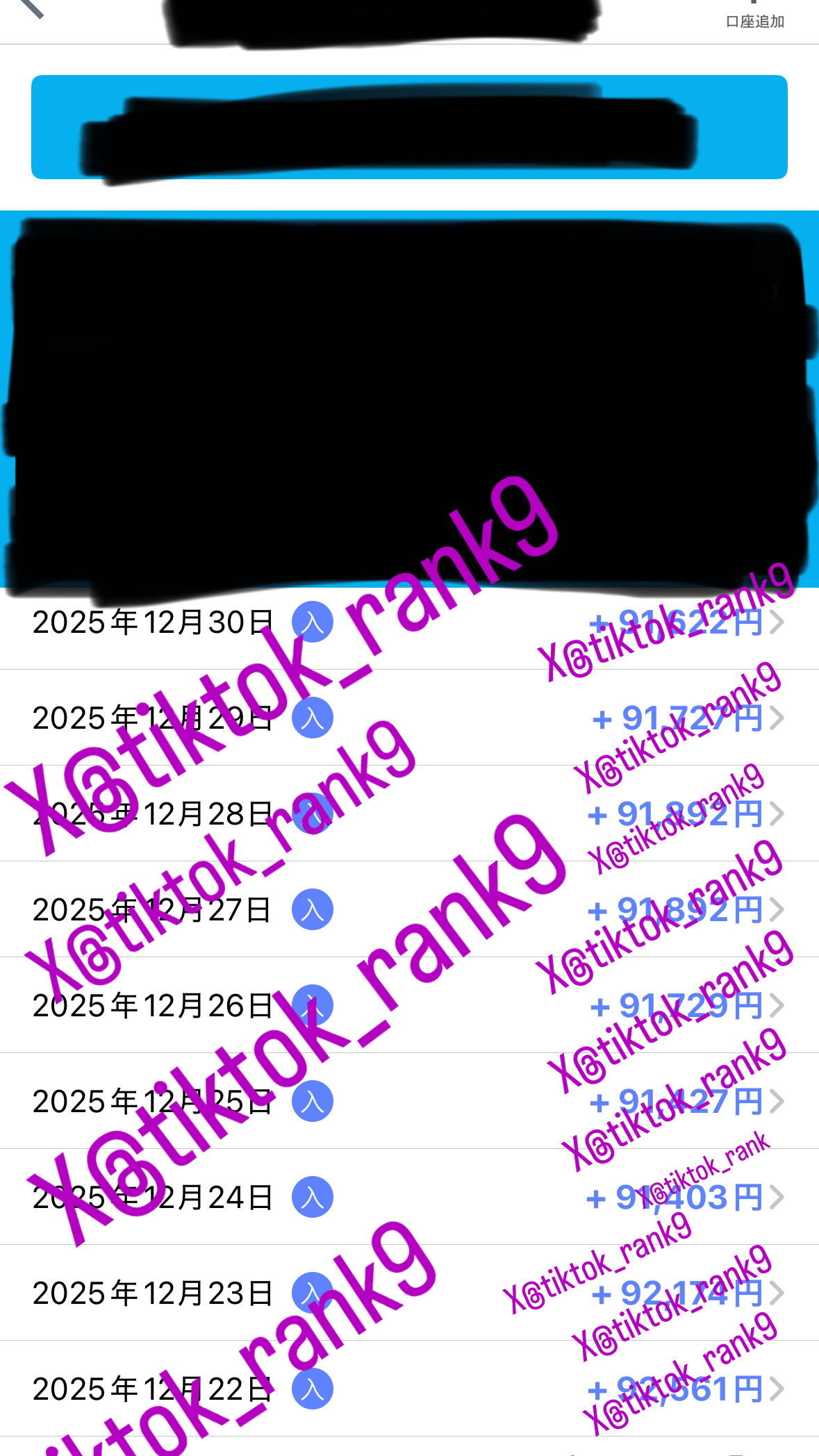Open the 2025年12月22日 deposit entry
Image resolution: width=819 pixels, height=1456 pixels.
tap(409, 1389)
